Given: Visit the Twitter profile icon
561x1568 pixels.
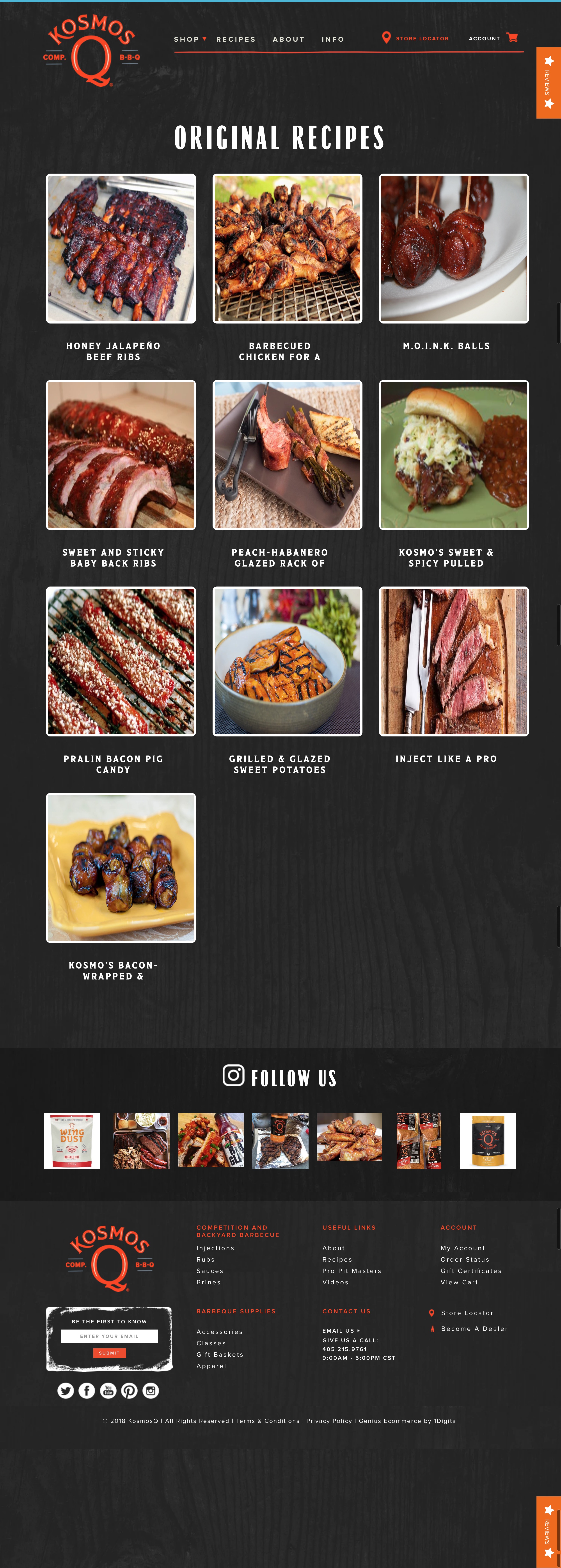Looking at the screenshot, I should click(x=66, y=1390).
